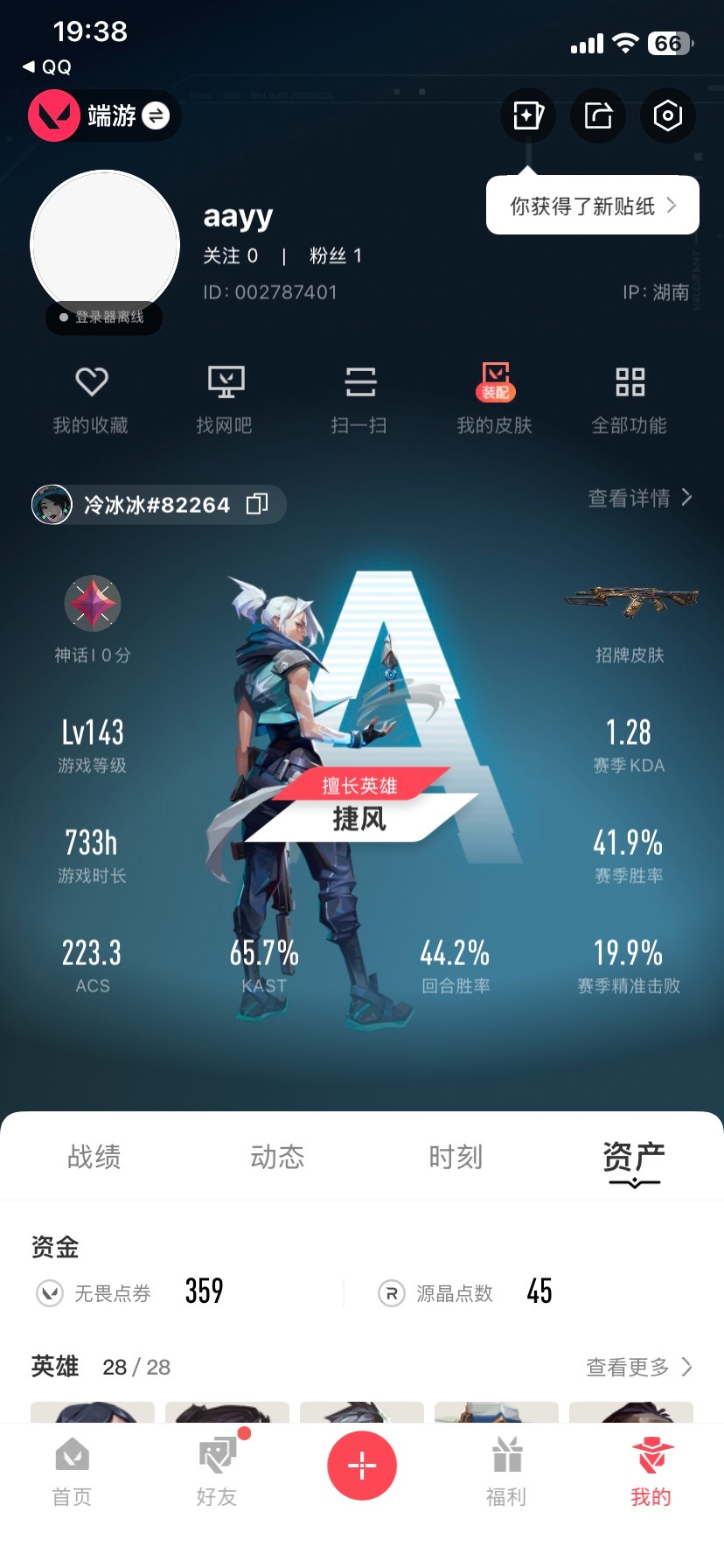The height and width of the screenshot is (1568, 724).
Task: Expand 查看更多 in the 英雄 section
Action: 638,1367
